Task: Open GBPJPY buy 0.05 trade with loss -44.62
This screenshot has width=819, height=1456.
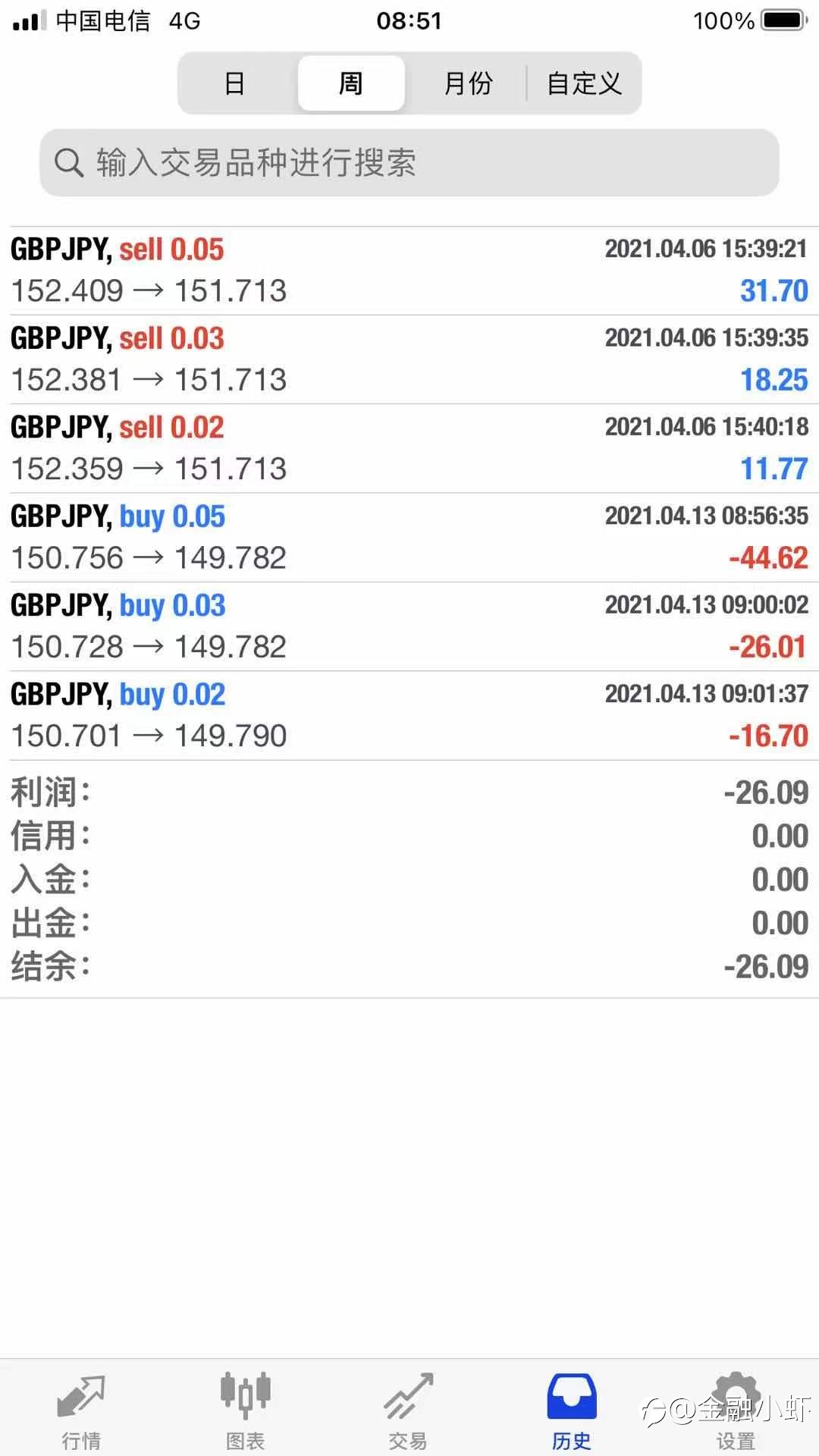Action: 409,538
